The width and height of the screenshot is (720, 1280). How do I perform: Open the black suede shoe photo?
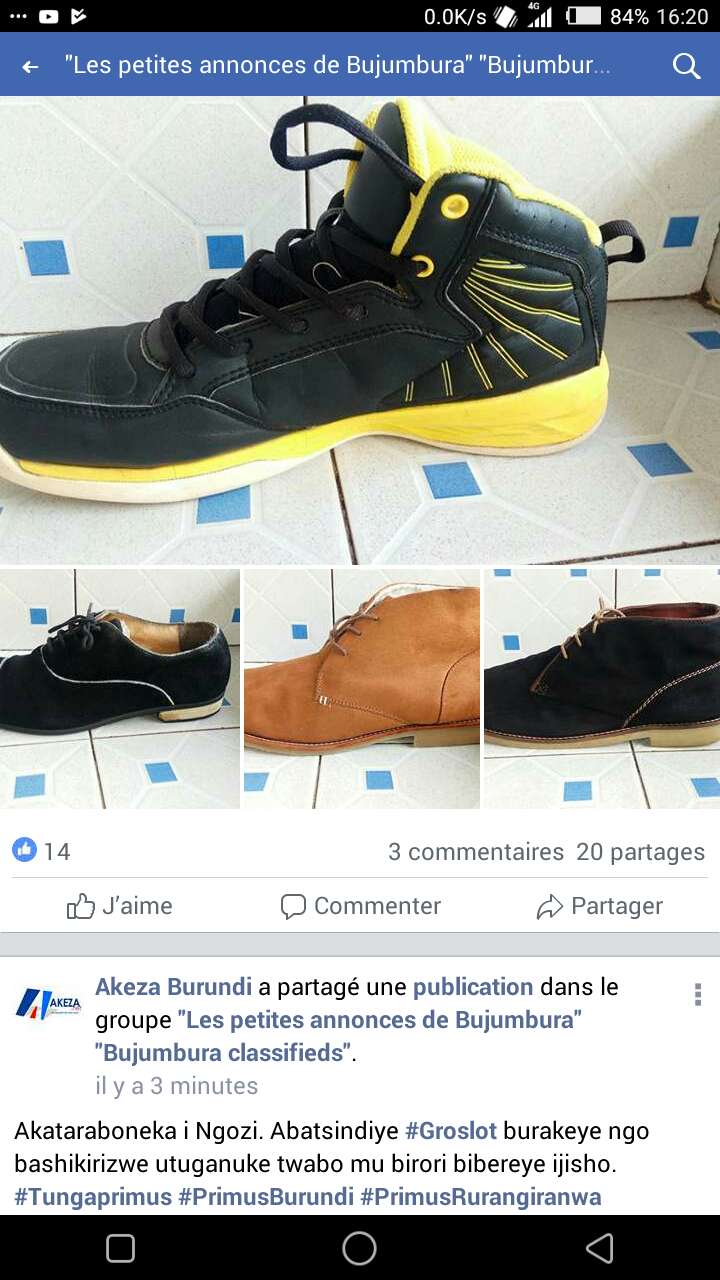click(x=120, y=688)
